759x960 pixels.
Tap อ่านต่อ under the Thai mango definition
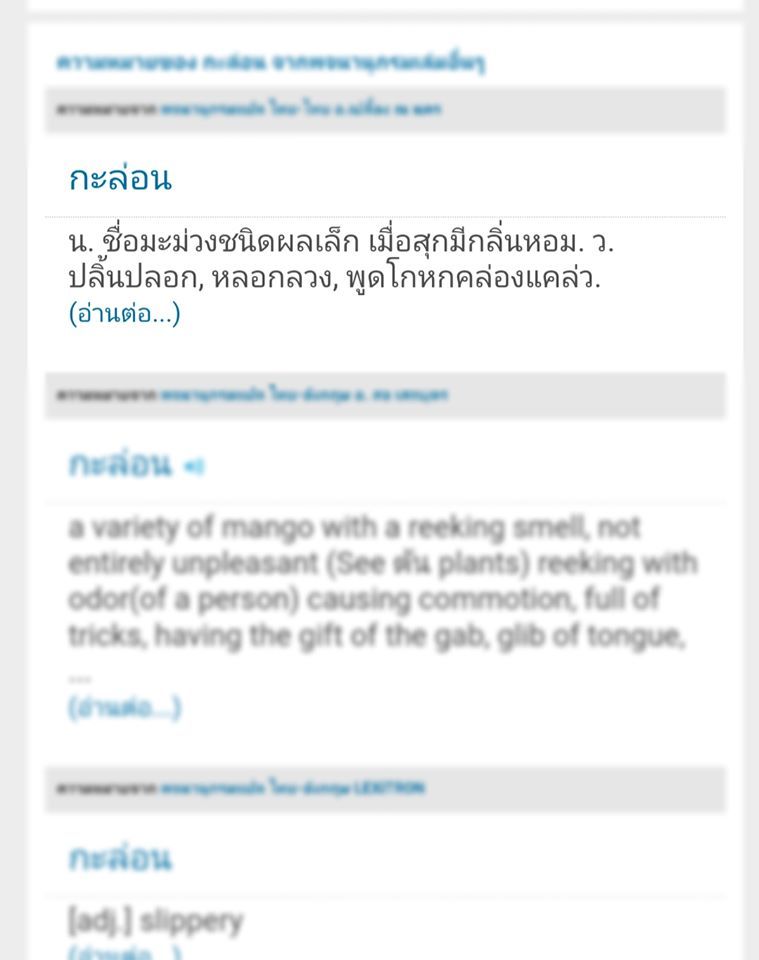tap(124, 314)
